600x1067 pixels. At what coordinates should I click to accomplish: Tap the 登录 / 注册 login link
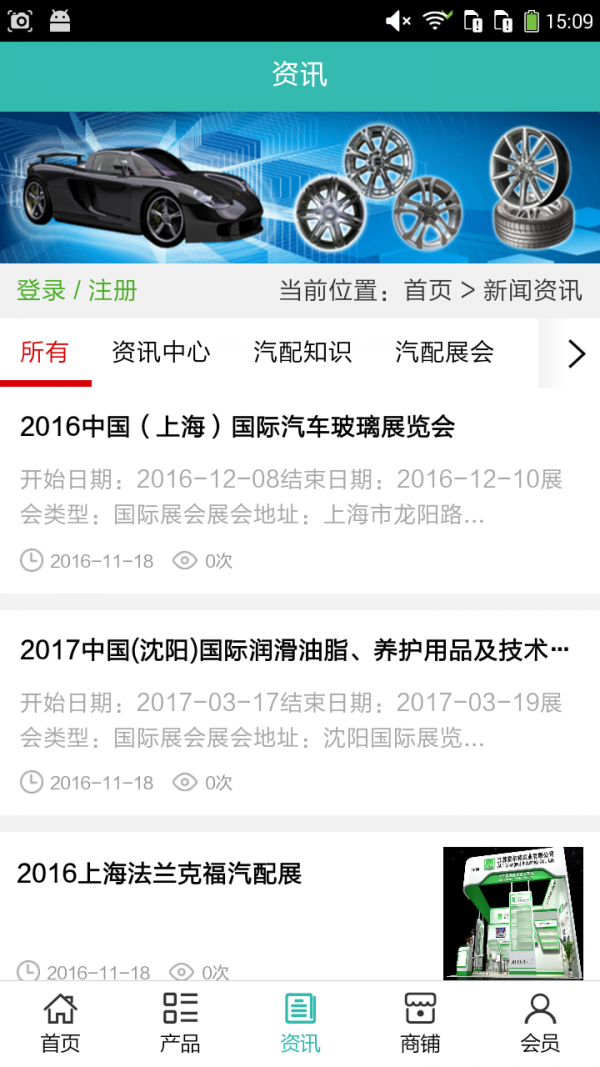(x=77, y=291)
